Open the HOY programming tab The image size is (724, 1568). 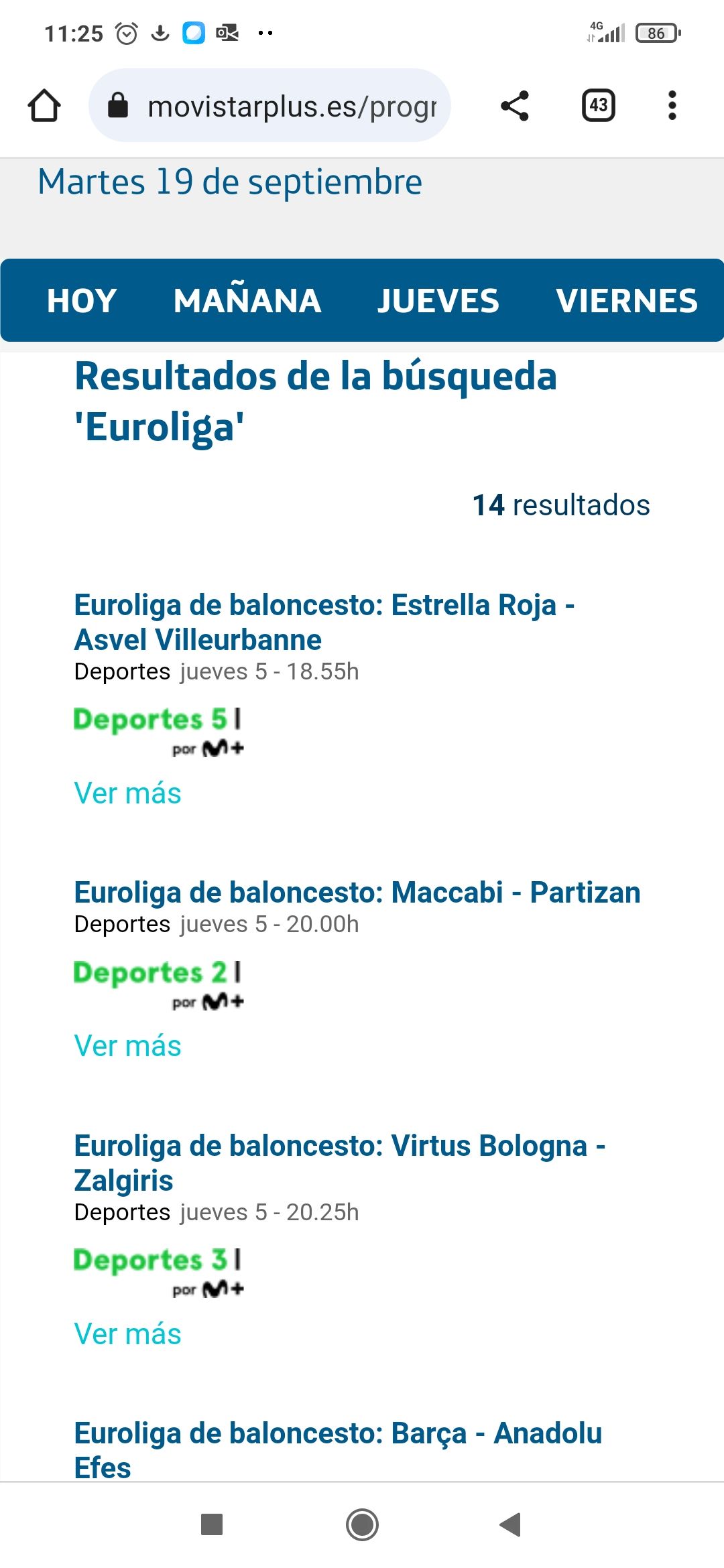[x=81, y=301]
